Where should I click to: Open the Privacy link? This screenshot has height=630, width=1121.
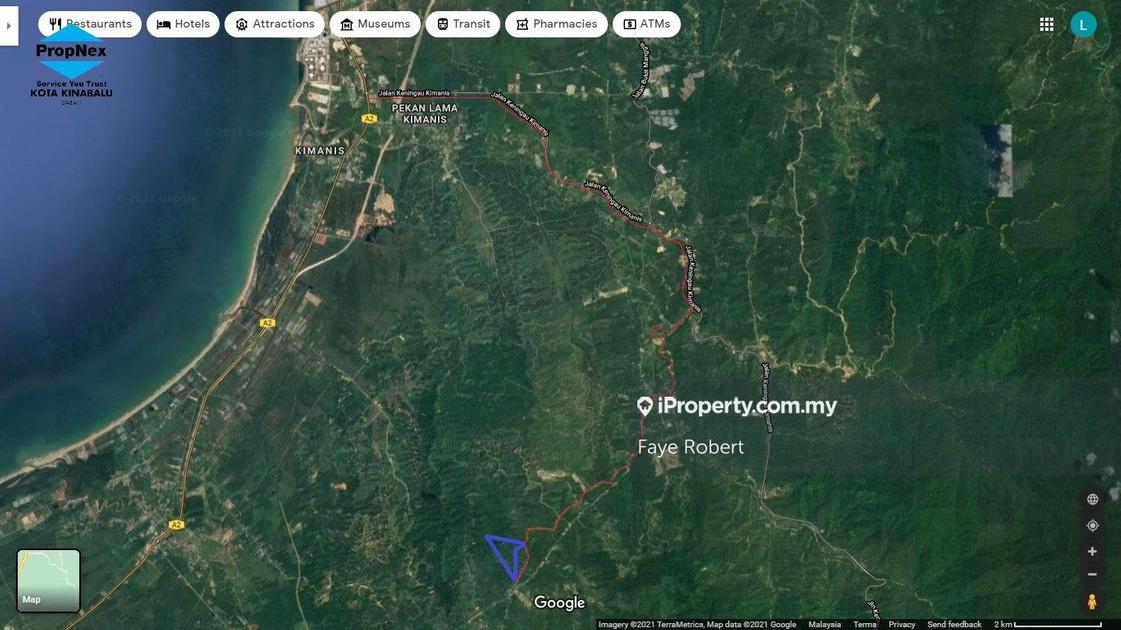[x=902, y=625]
